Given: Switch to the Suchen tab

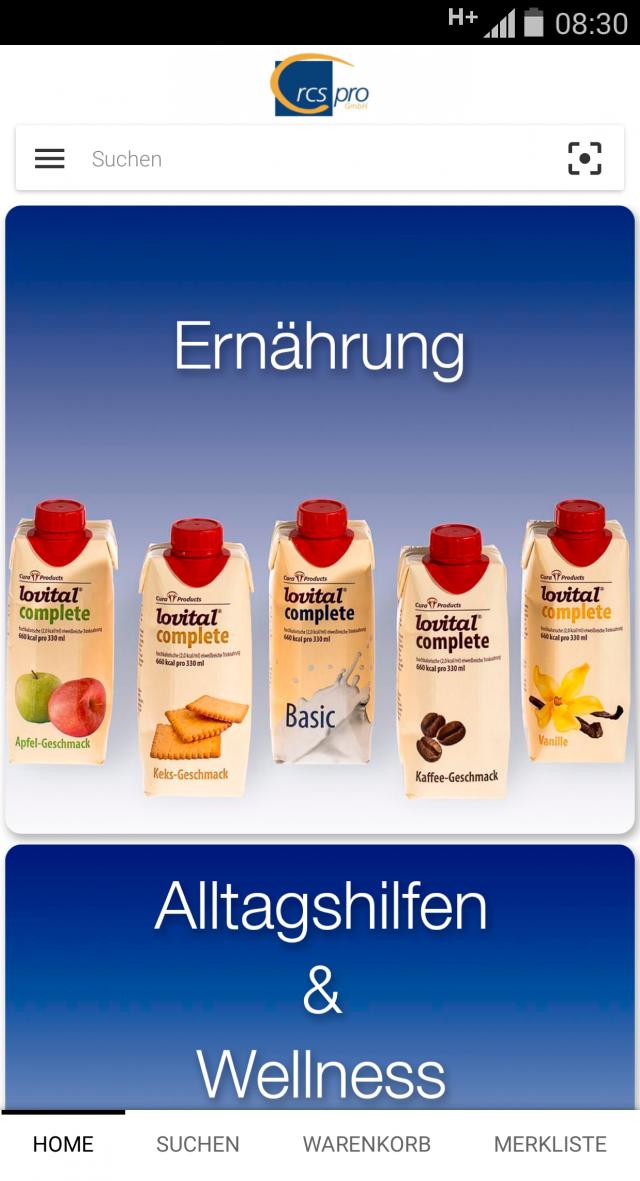Looking at the screenshot, I should pyautogui.click(x=198, y=1144).
